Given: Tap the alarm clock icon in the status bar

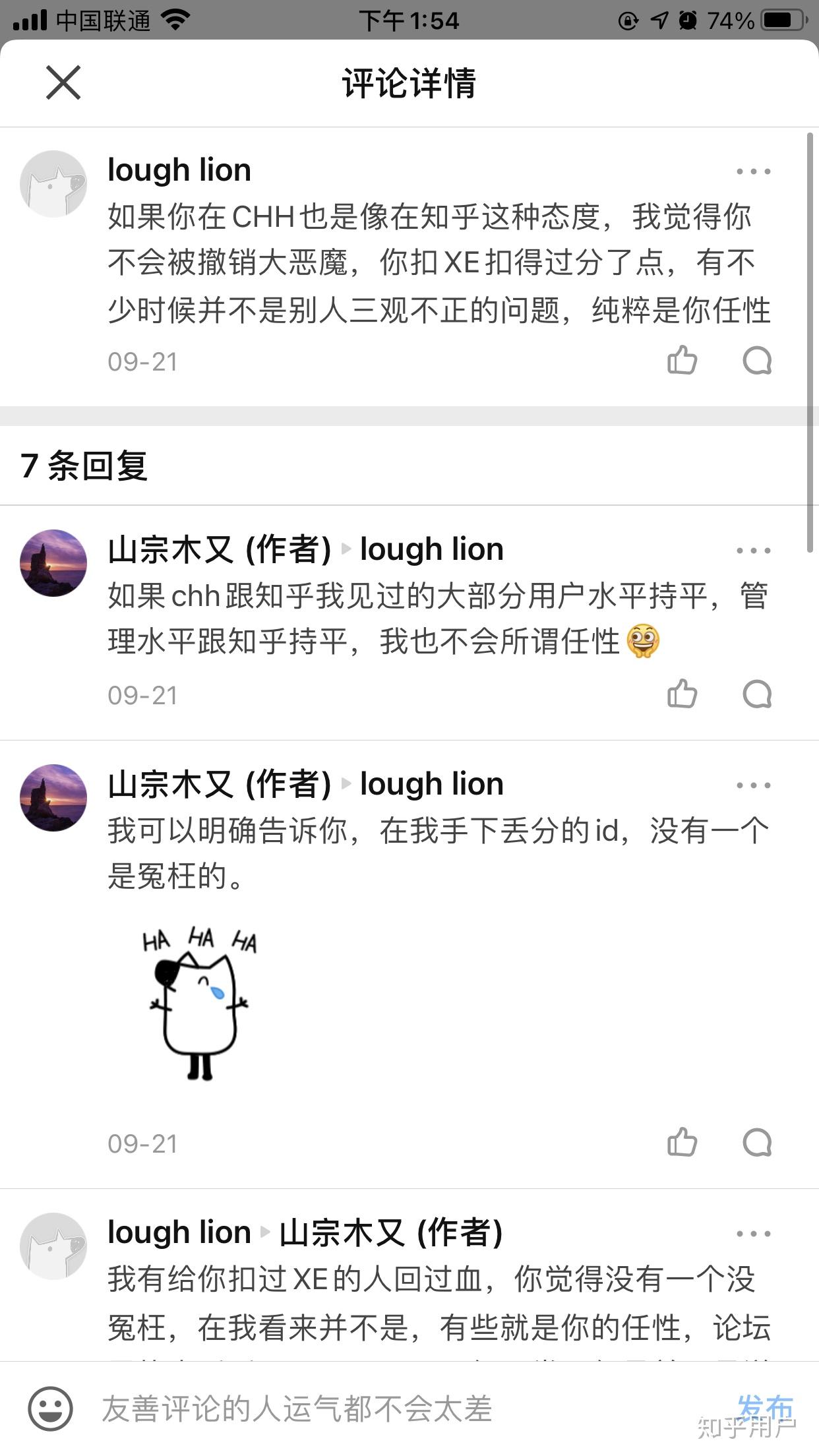Looking at the screenshot, I should tap(688, 20).
